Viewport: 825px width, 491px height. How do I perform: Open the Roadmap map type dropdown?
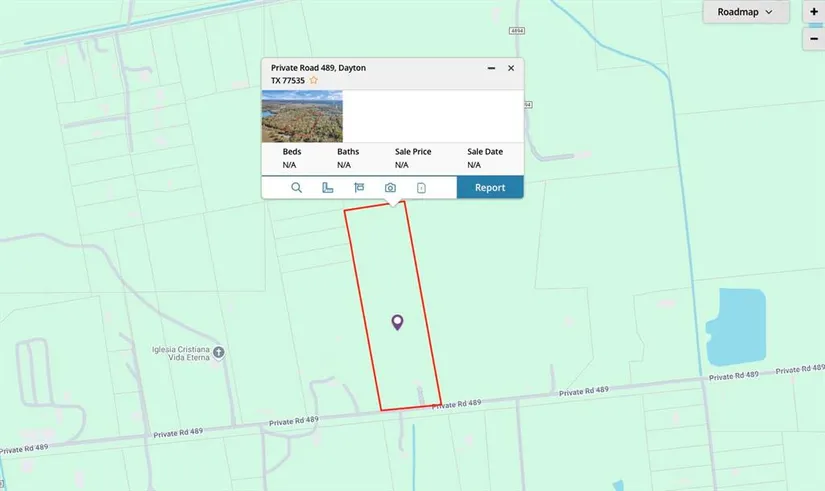pos(746,12)
